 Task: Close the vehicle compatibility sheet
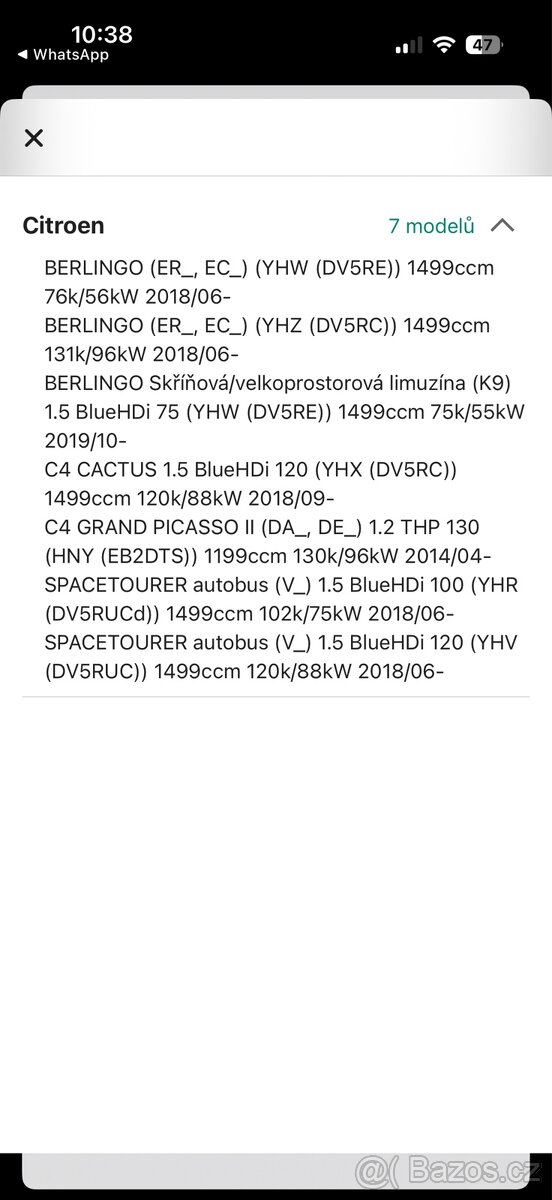pyautogui.click(x=34, y=138)
